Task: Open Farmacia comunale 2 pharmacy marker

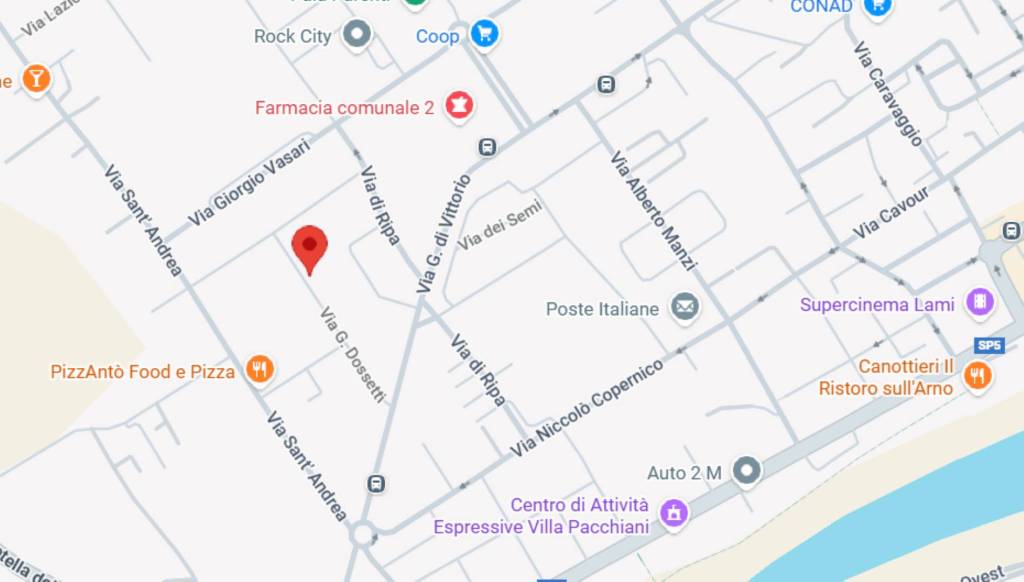Action: 459,106
